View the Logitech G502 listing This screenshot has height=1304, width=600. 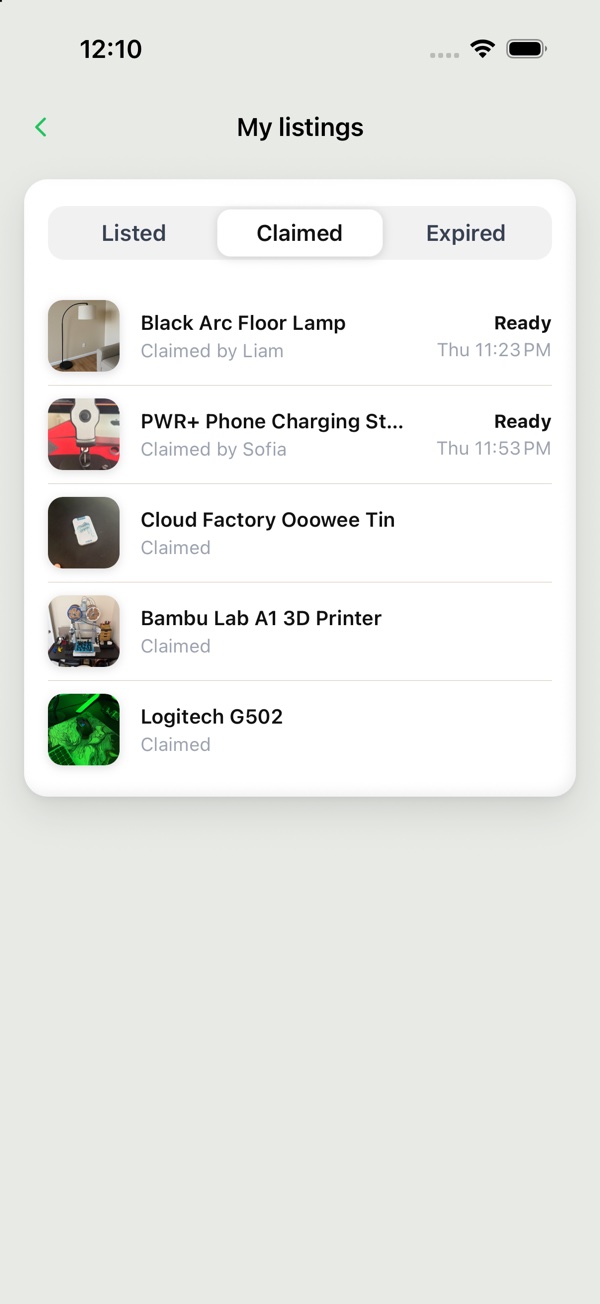click(300, 729)
